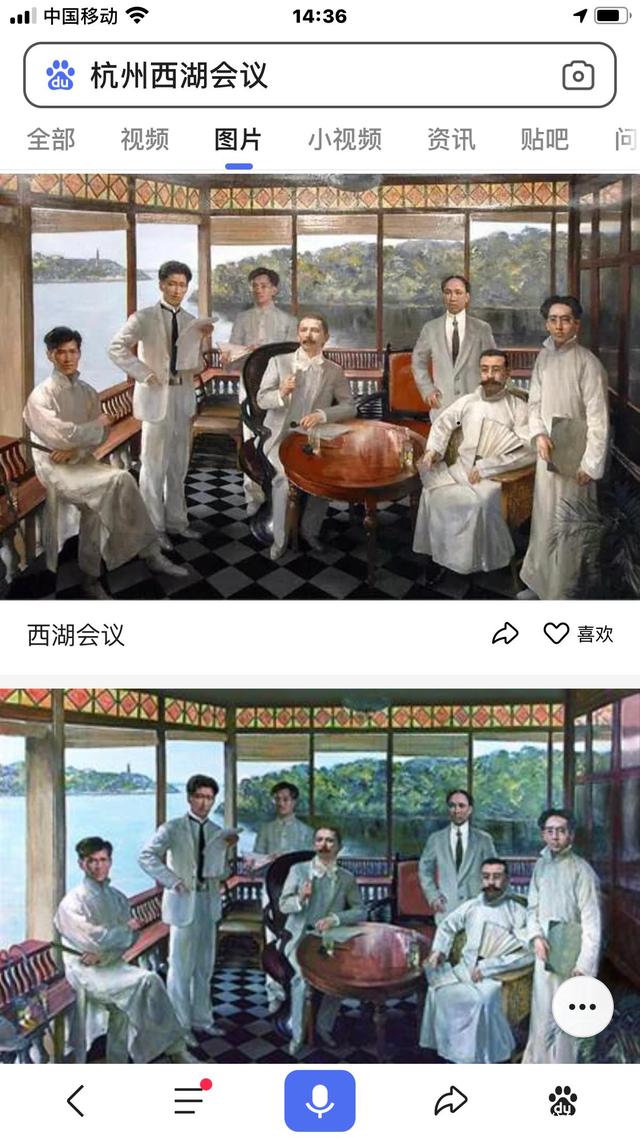Switch to the 小视频 tab
The image size is (640, 1138).
click(x=344, y=139)
